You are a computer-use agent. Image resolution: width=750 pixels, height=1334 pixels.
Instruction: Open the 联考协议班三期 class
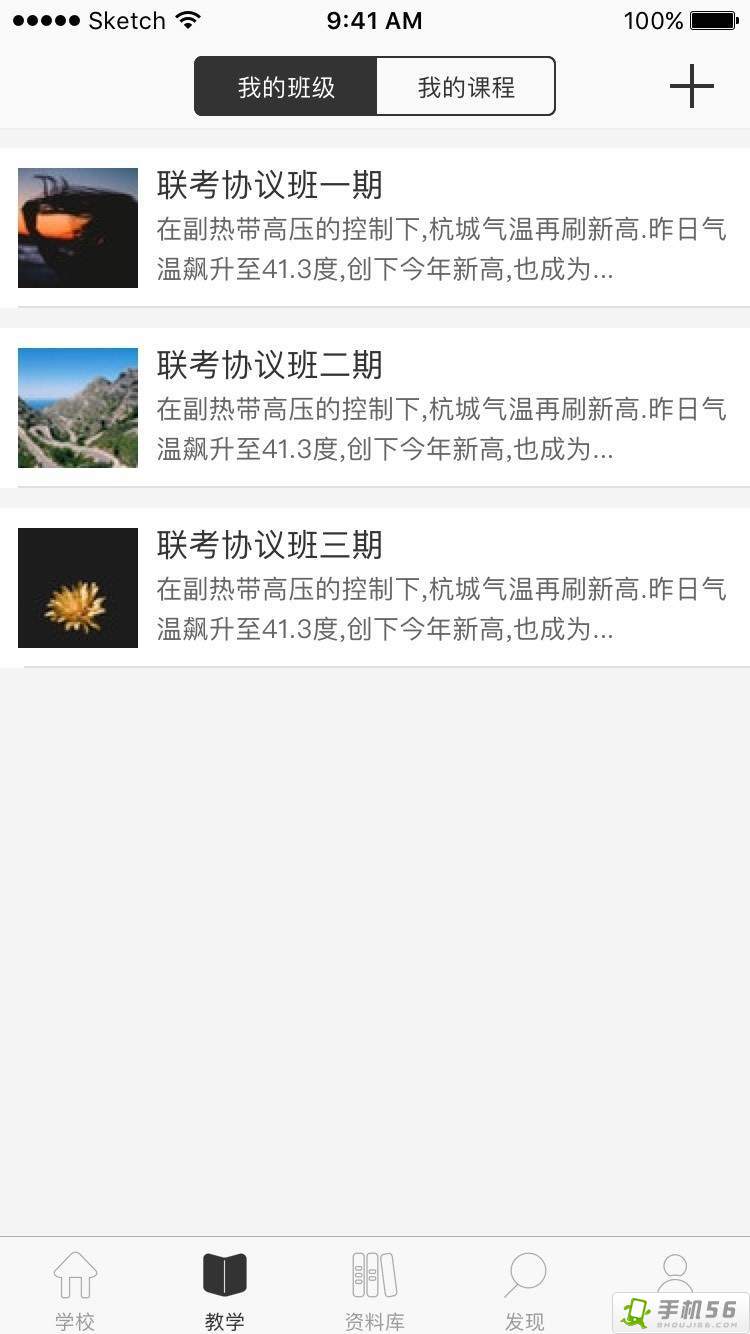coord(375,588)
